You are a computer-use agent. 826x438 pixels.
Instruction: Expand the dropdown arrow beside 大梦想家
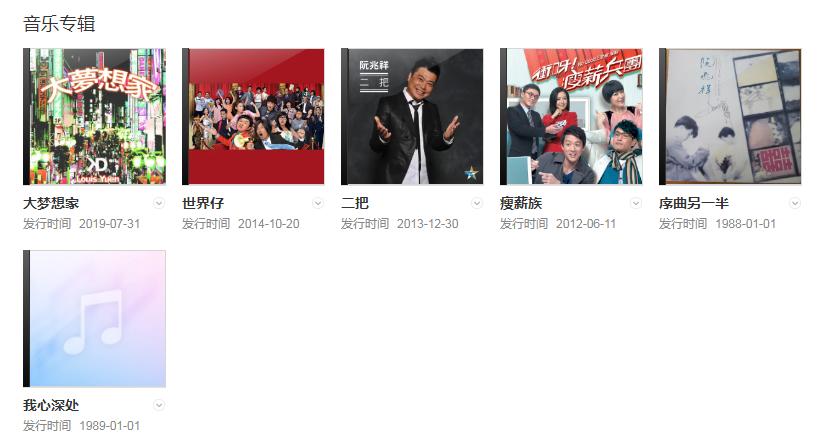[159, 203]
